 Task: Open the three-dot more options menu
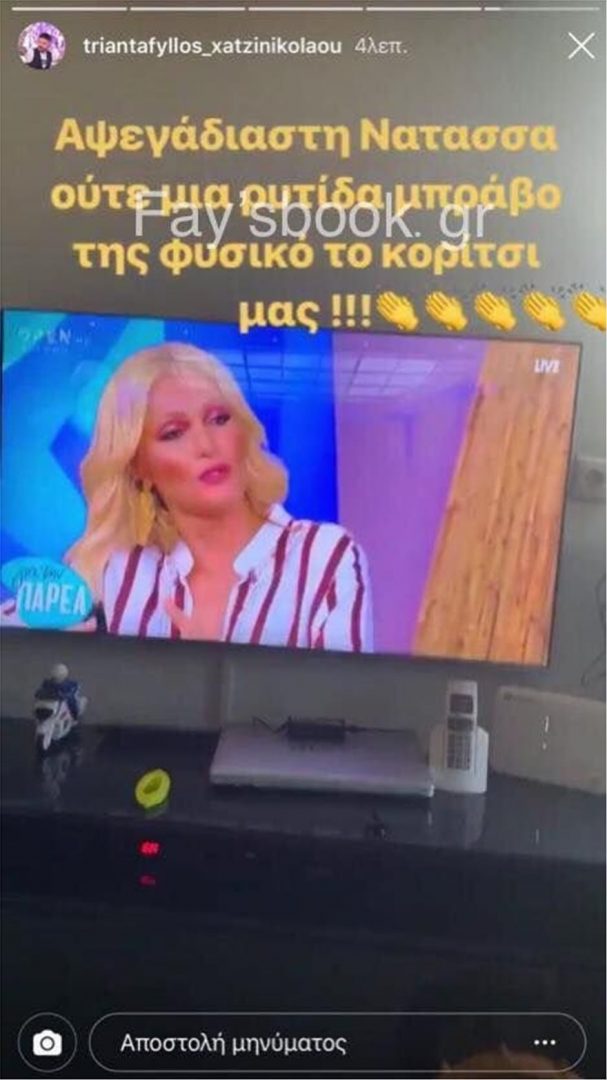(x=544, y=1043)
